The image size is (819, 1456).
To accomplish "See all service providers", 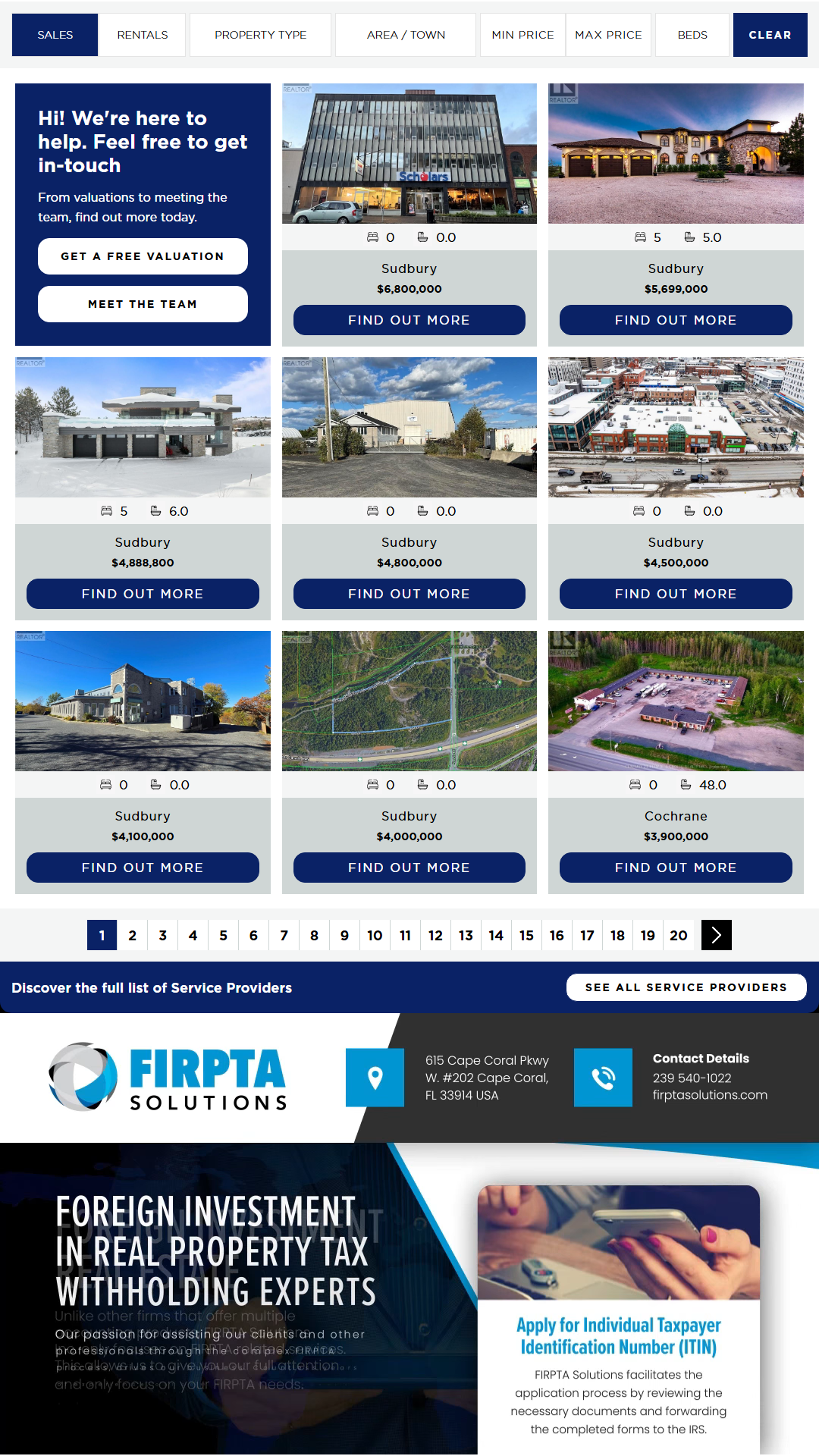I will tap(686, 987).
